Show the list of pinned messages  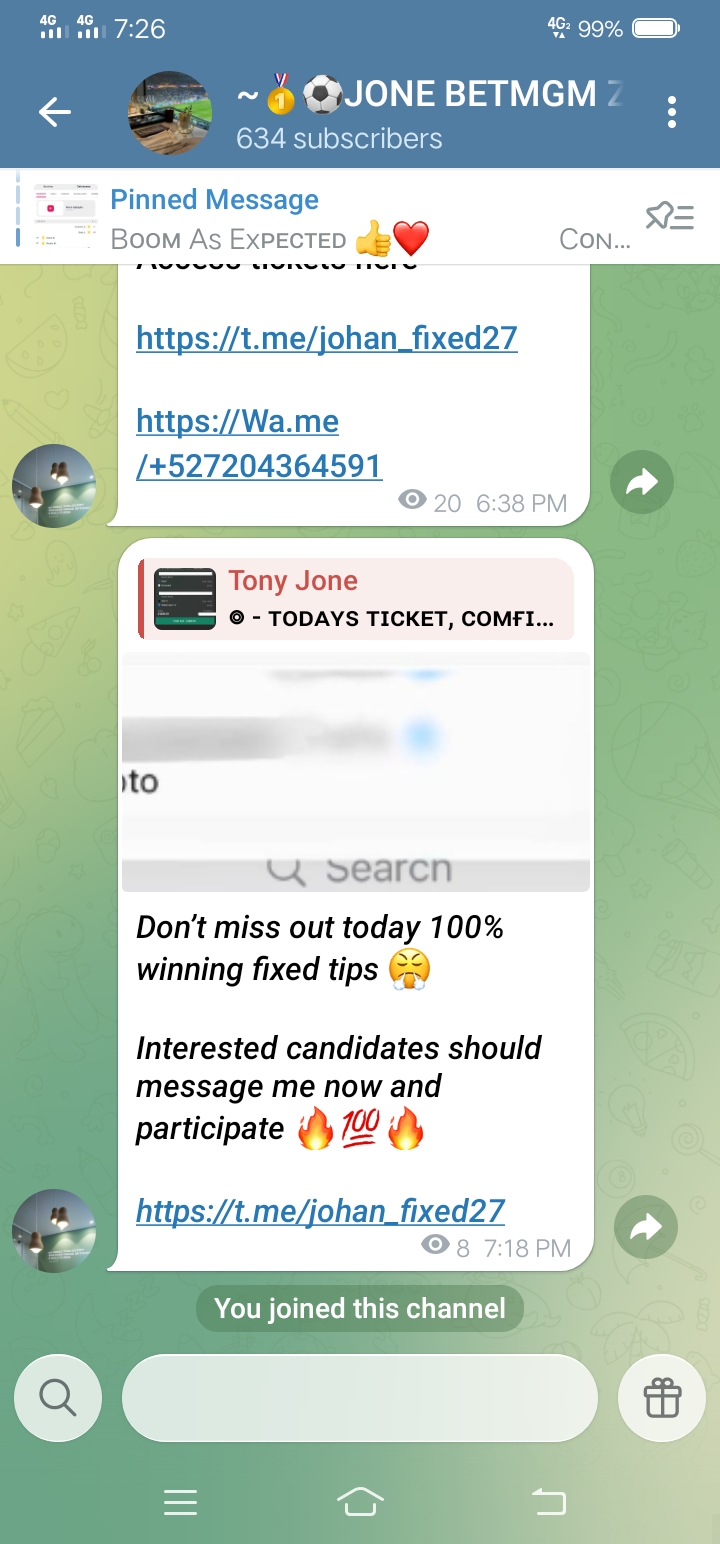click(669, 217)
